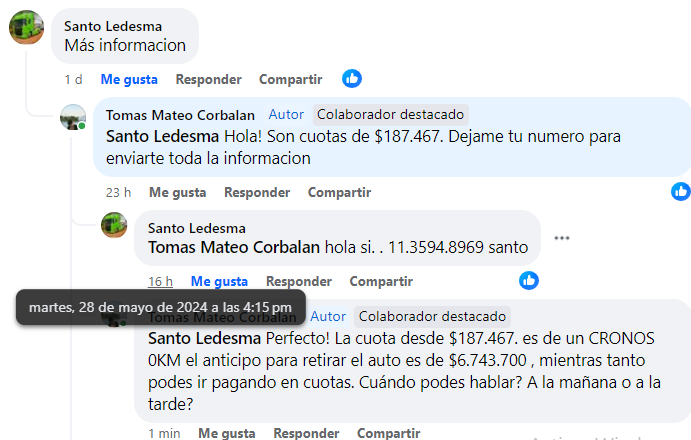Screen dimensions: 691x440
Task: Like Tomas's 'Son cuotas de $187.467' reply
Action: tap(177, 192)
